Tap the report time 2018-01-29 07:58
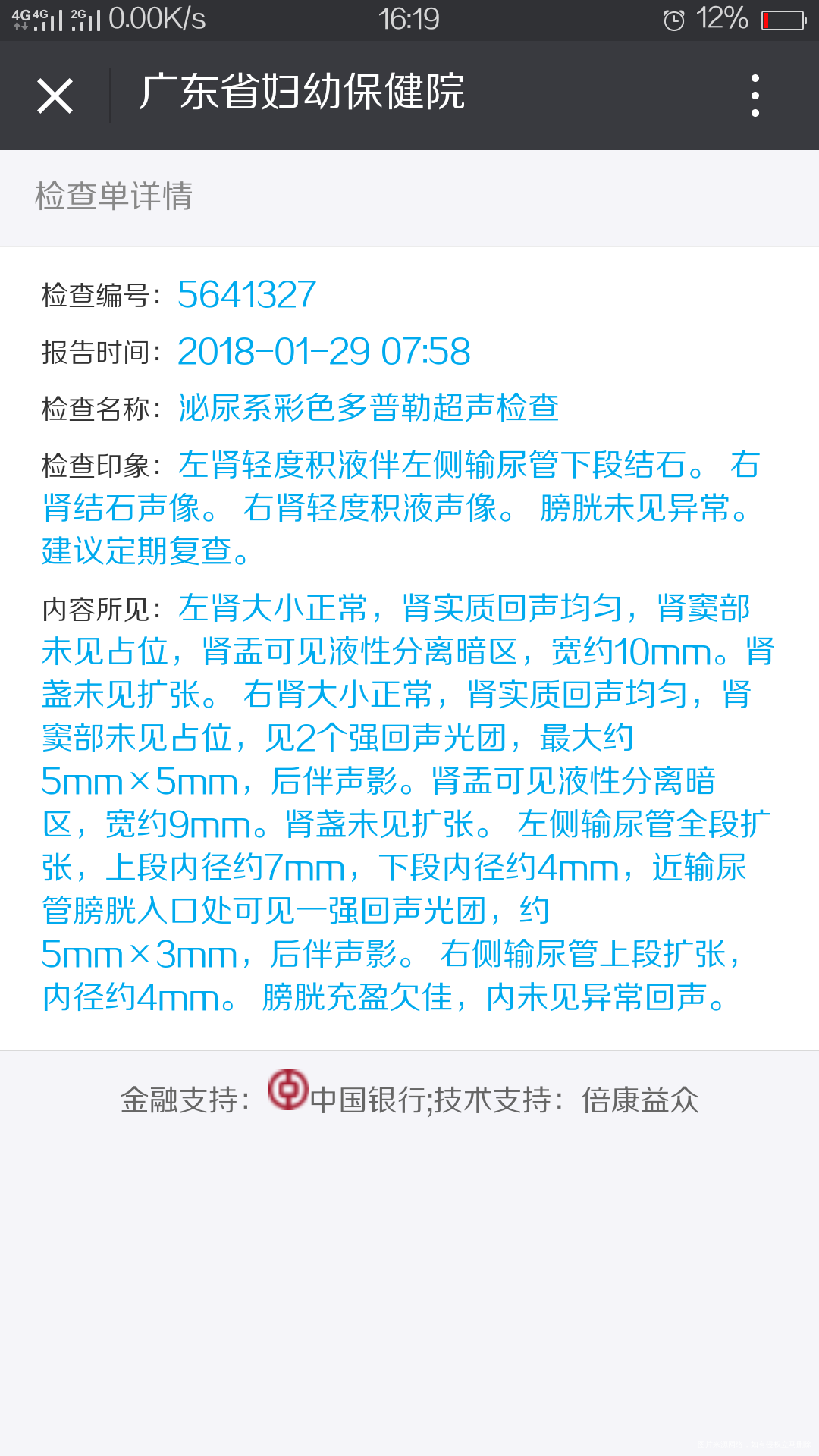 coord(325,351)
